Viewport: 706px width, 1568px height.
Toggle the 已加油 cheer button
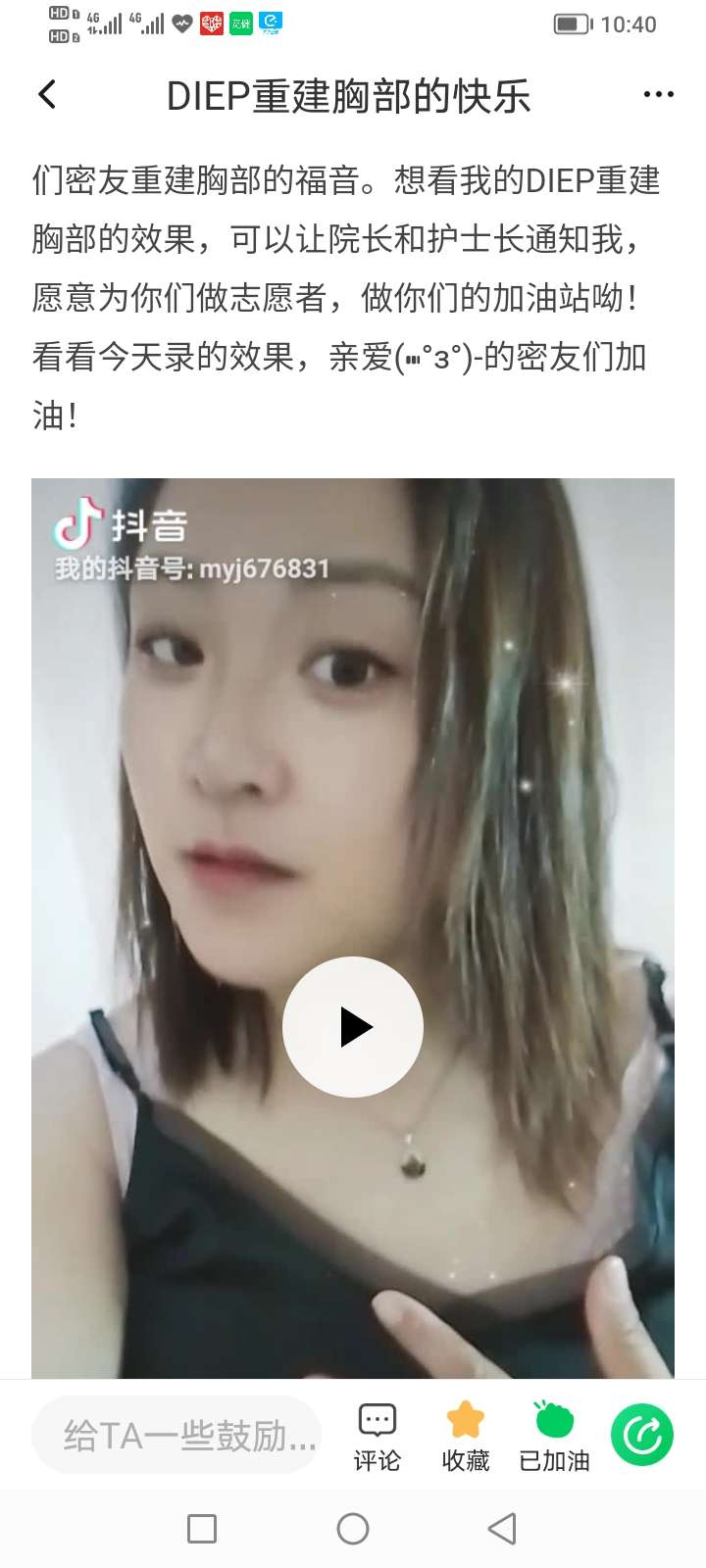click(554, 1437)
